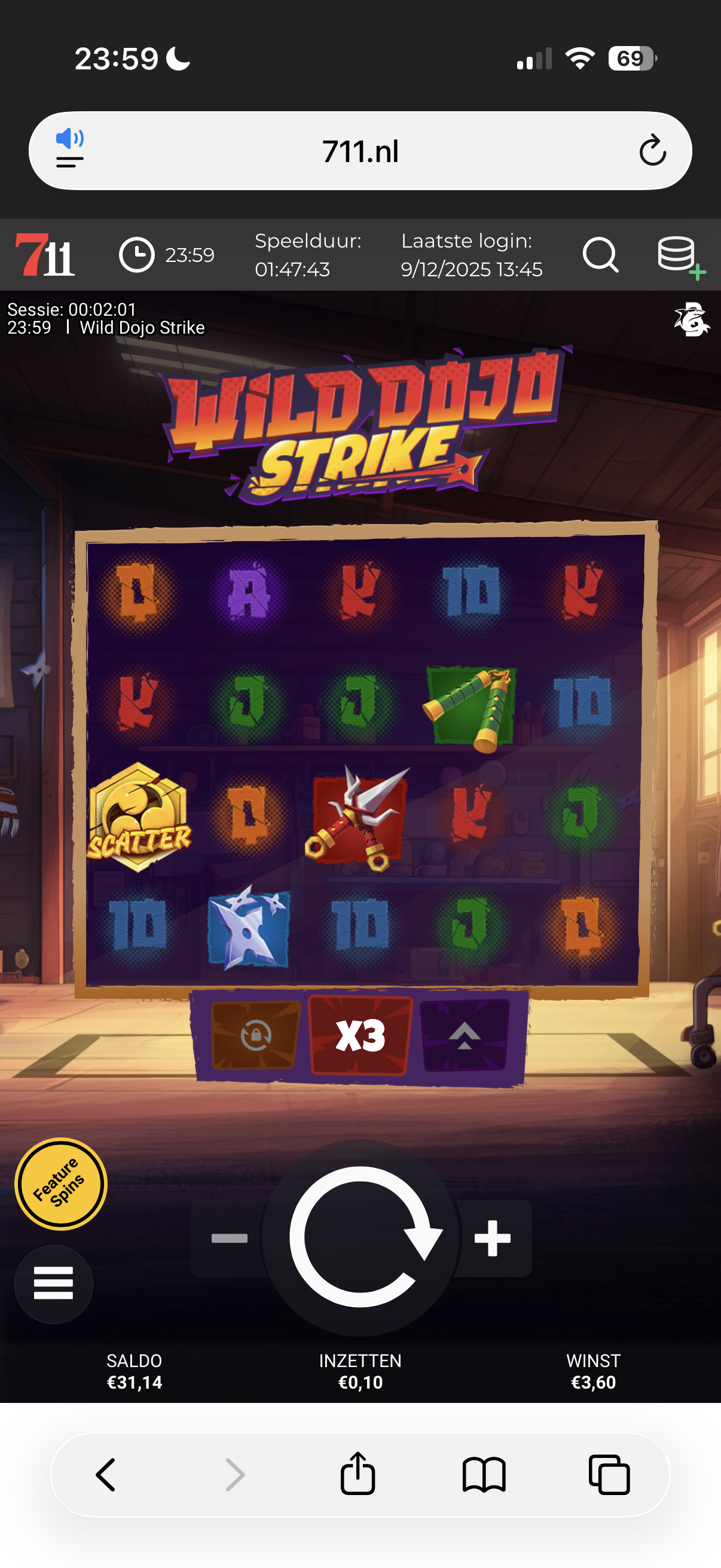This screenshot has height=1568, width=721.
Task: Increase the bet with the plus button
Action: pyautogui.click(x=493, y=1238)
